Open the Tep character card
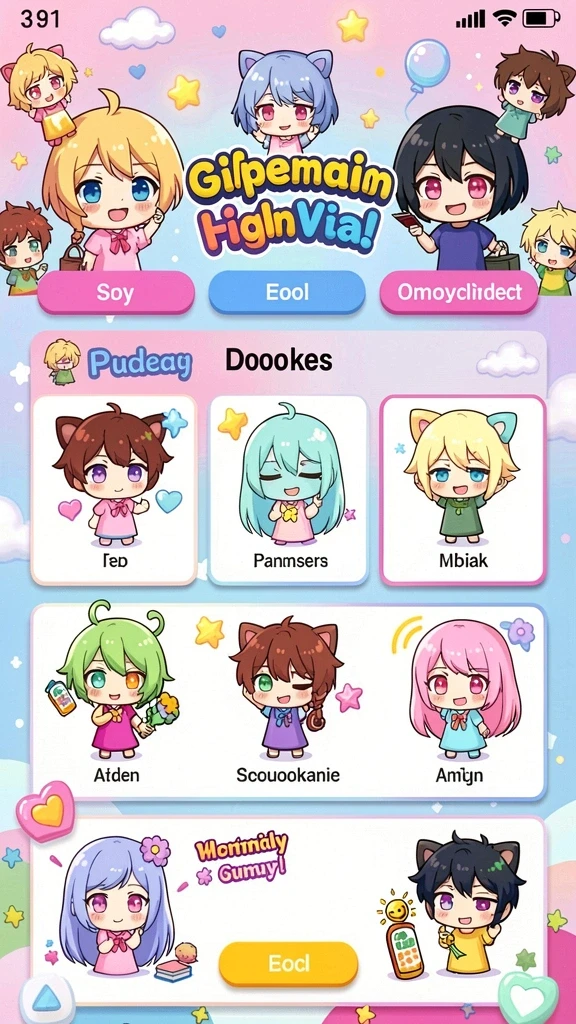Screen dimensions: 576x1024 click(x=114, y=490)
